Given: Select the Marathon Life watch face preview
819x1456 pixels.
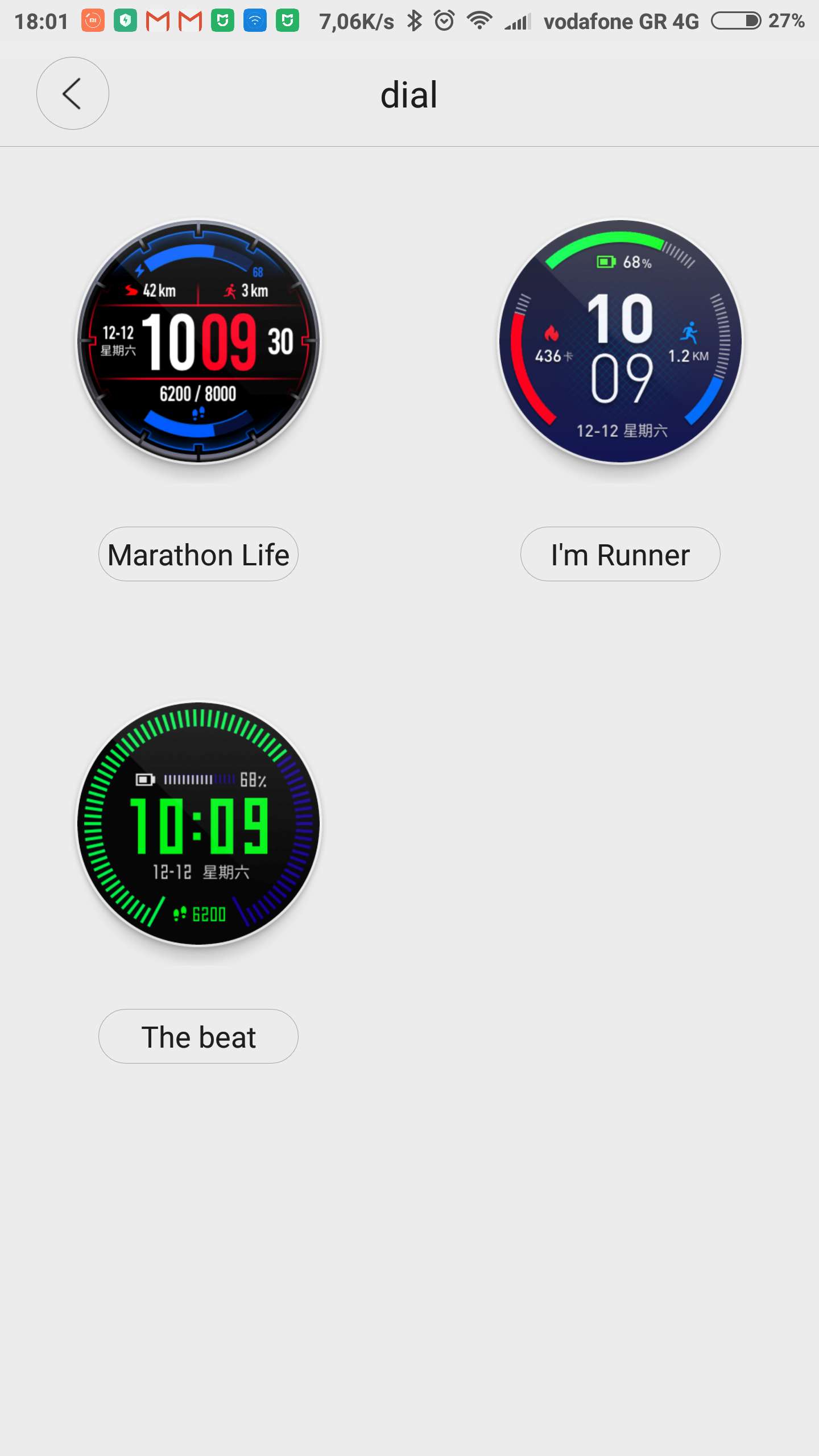Looking at the screenshot, I should tap(198, 342).
